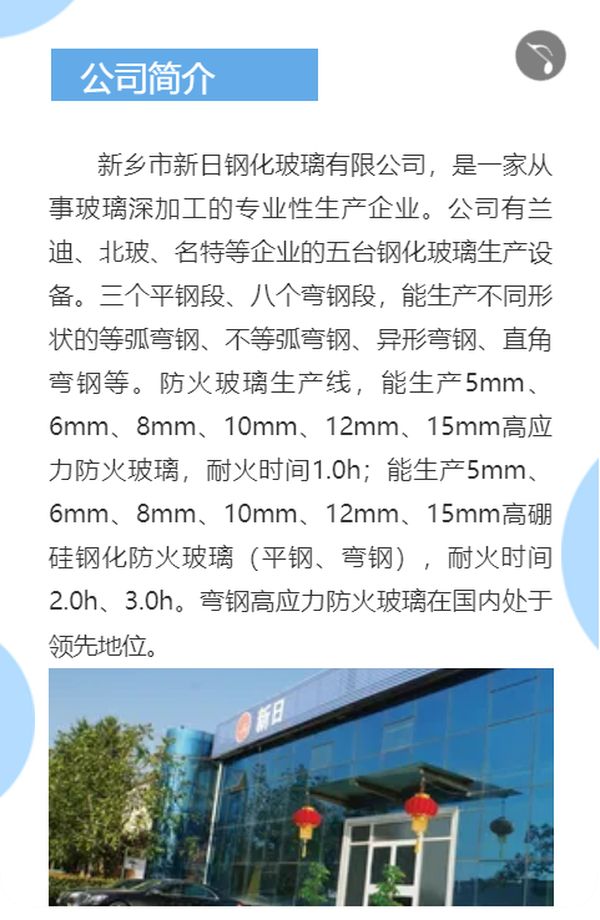The width and height of the screenshot is (600, 920).
Task: Toggle the background music note icon
Action: click(541, 56)
